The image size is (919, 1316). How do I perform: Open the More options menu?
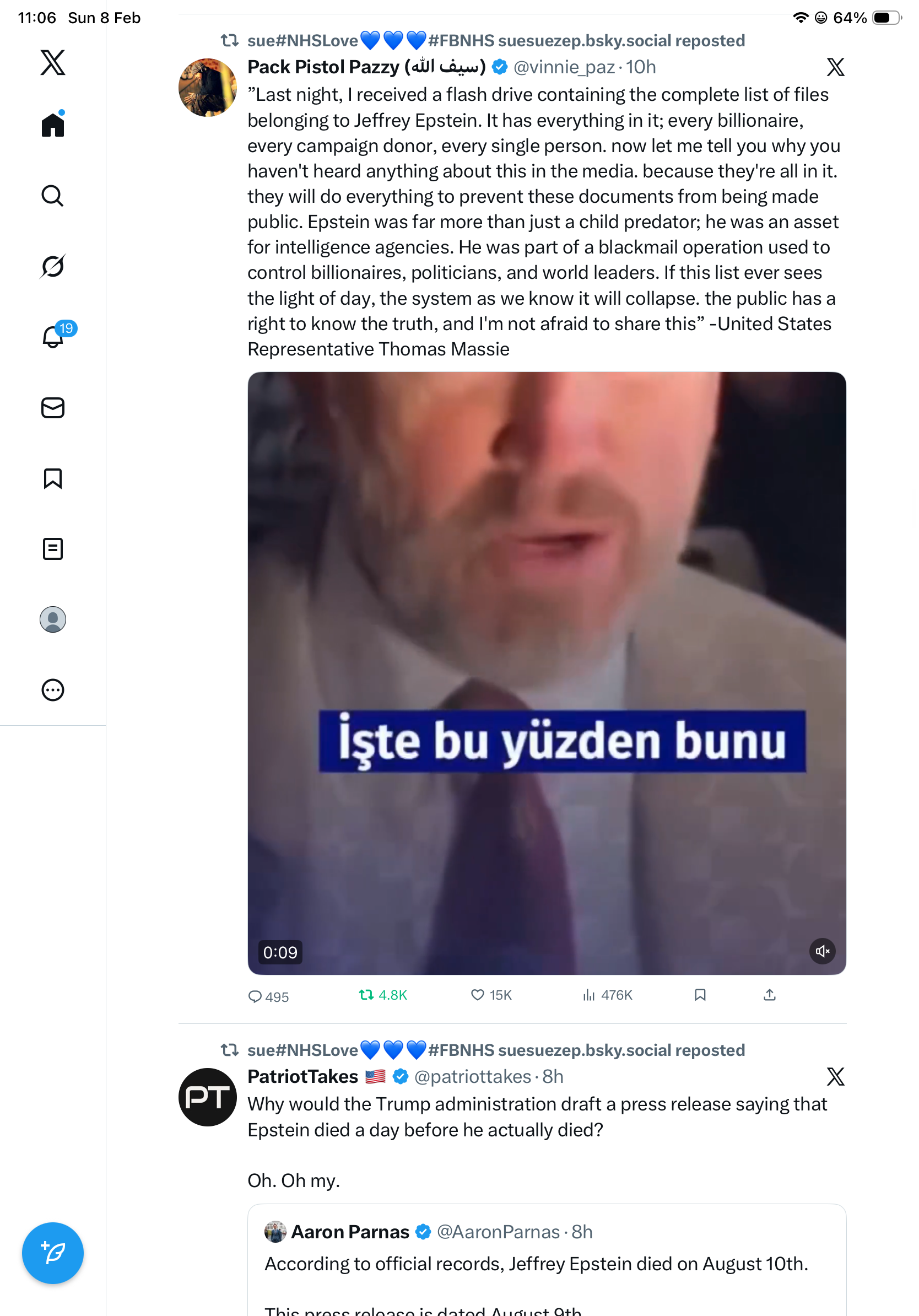point(53,689)
